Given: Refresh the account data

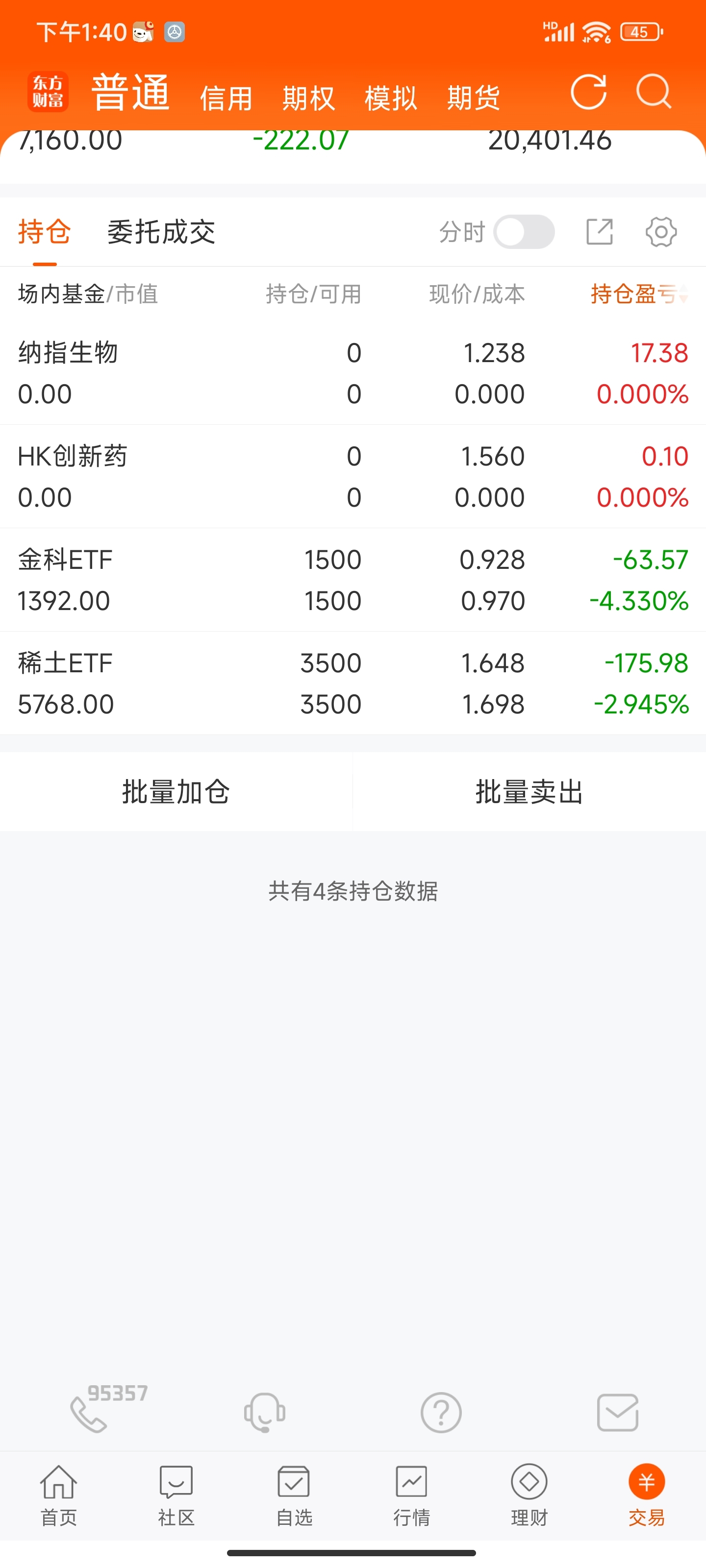Looking at the screenshot, I should coord(588,93).
